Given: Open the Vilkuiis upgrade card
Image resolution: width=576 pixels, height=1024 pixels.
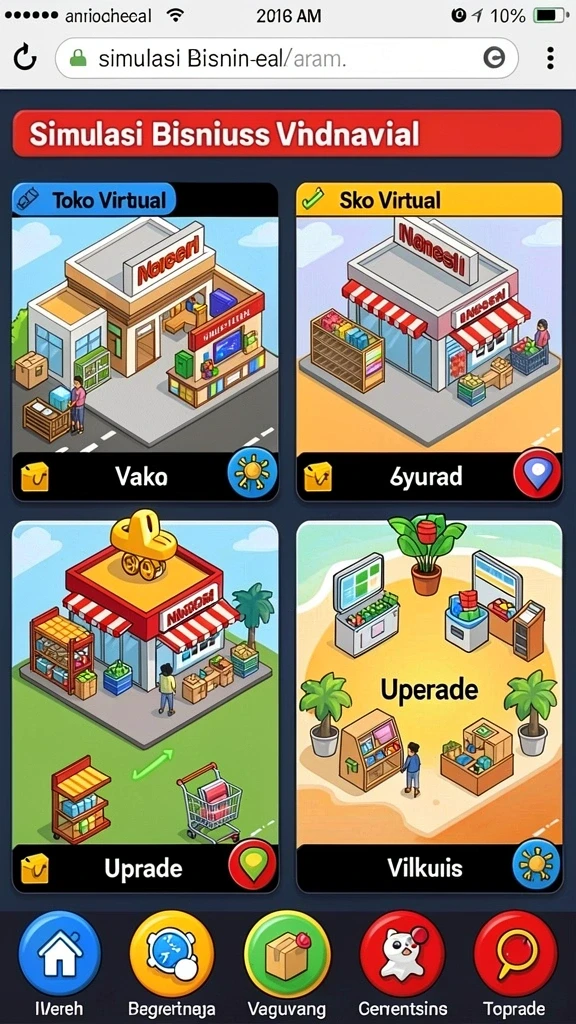Looking at the screenshot, I should click(429, 707).
